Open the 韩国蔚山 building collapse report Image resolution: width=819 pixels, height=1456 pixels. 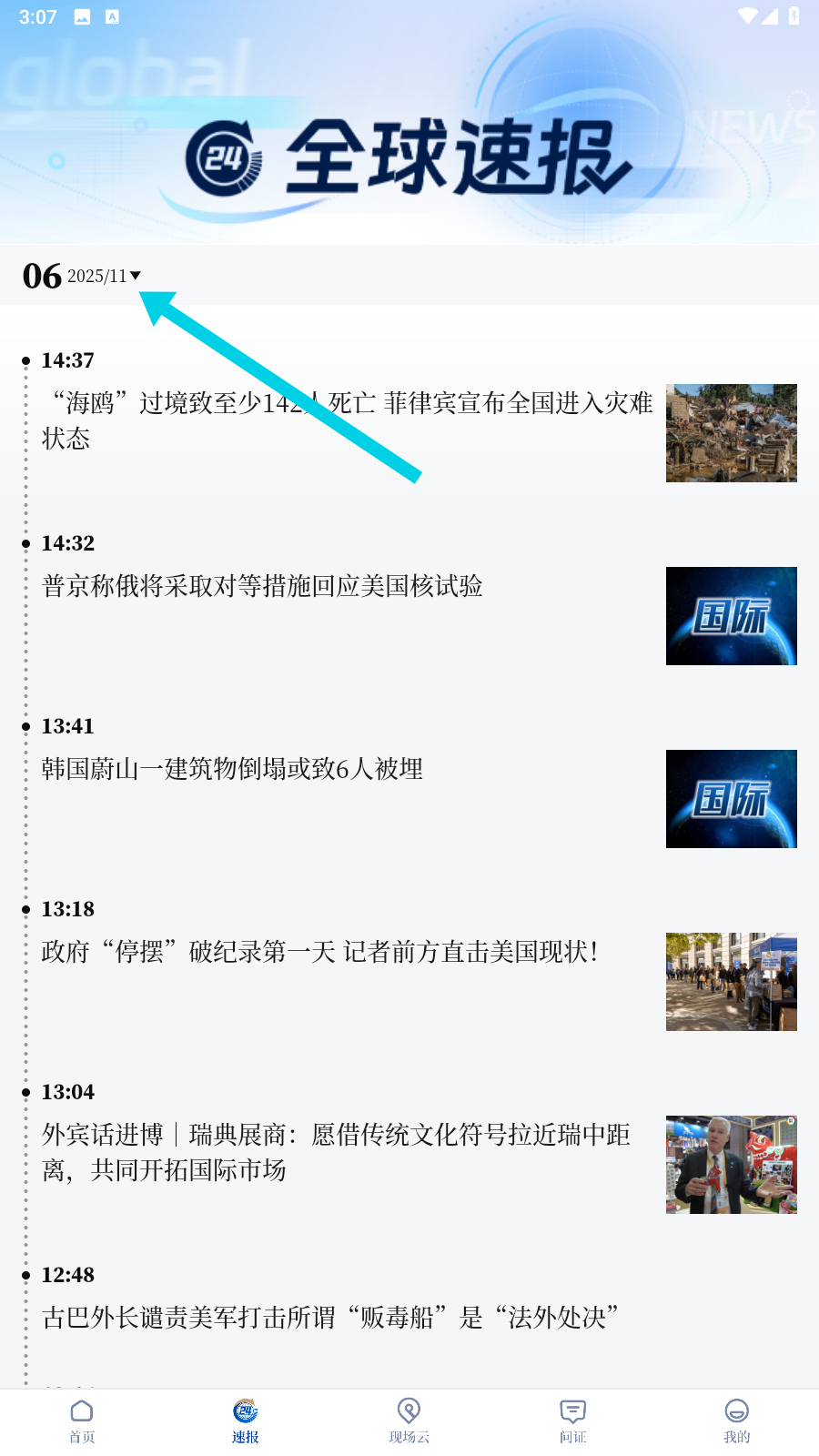click(233, 769)
